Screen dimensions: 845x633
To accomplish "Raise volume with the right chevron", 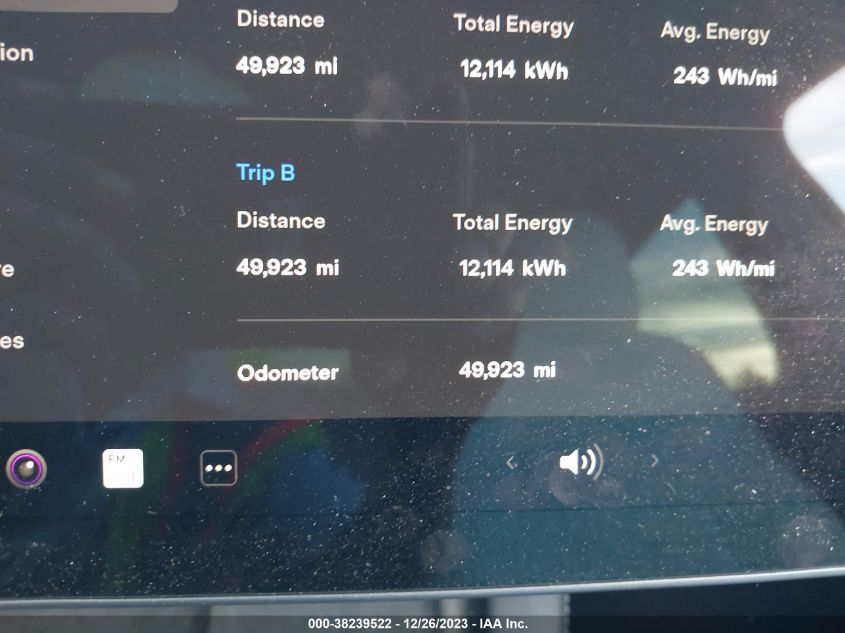I will [655, 461].
